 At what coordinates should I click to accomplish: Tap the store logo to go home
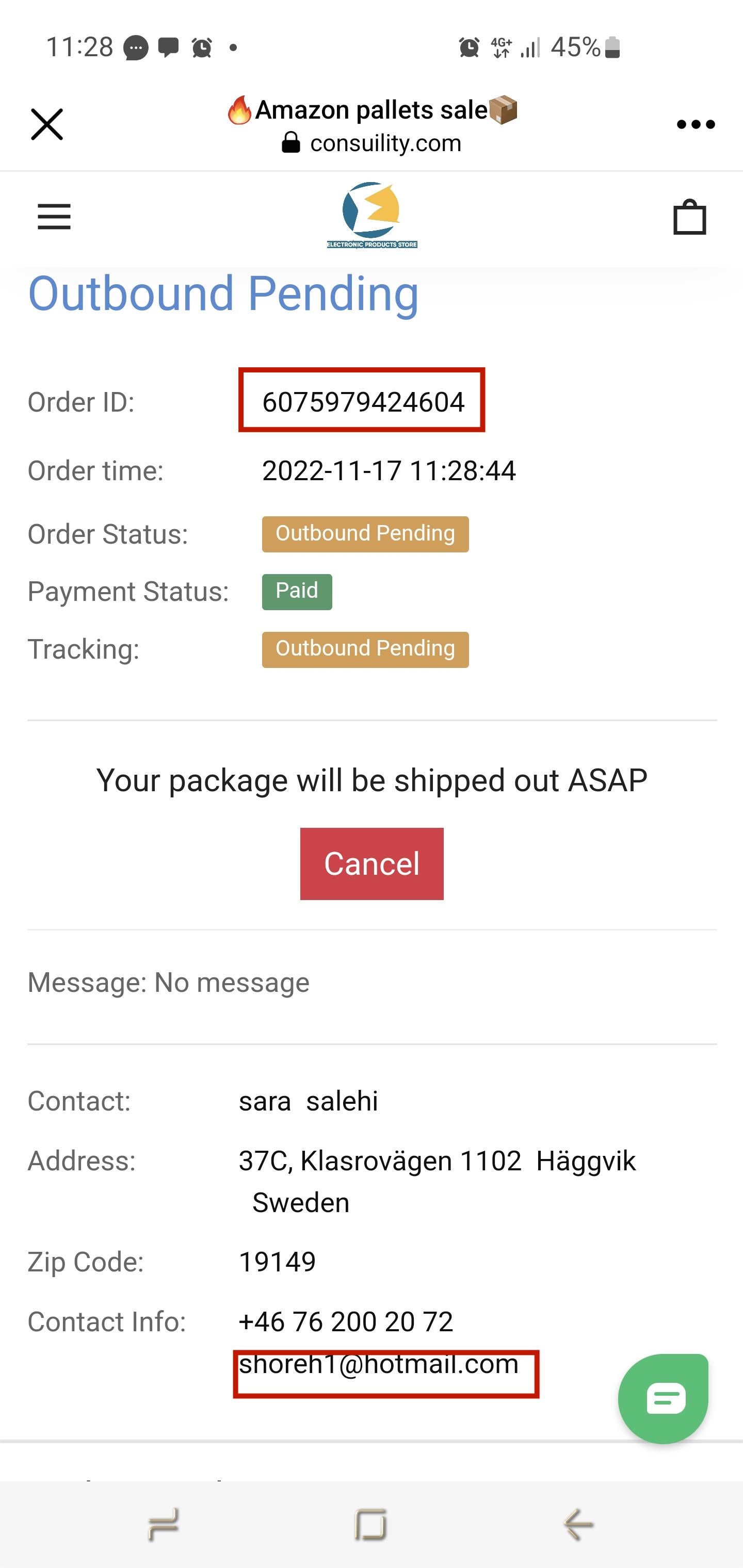pyautogui.click(x=372, y=215)
